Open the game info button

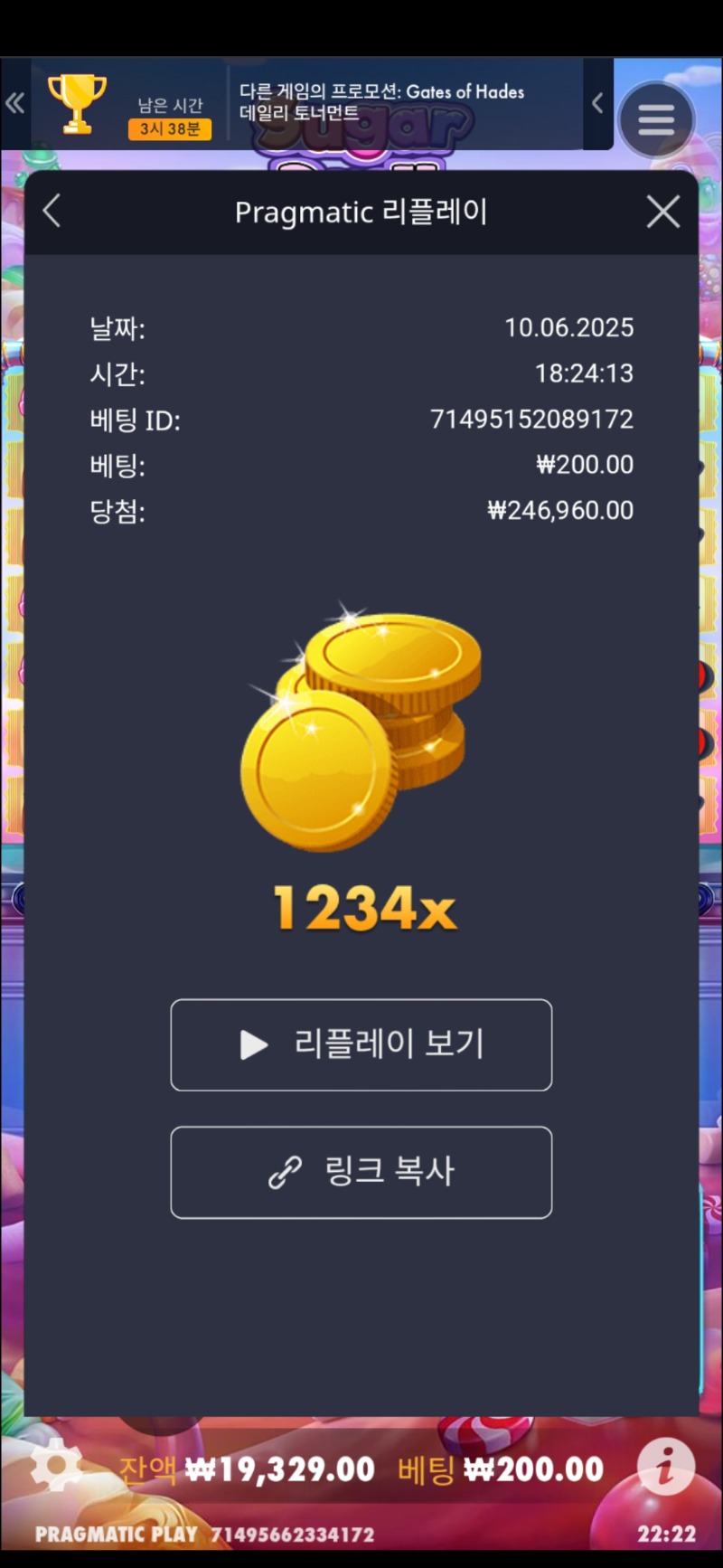point(666,1465)
